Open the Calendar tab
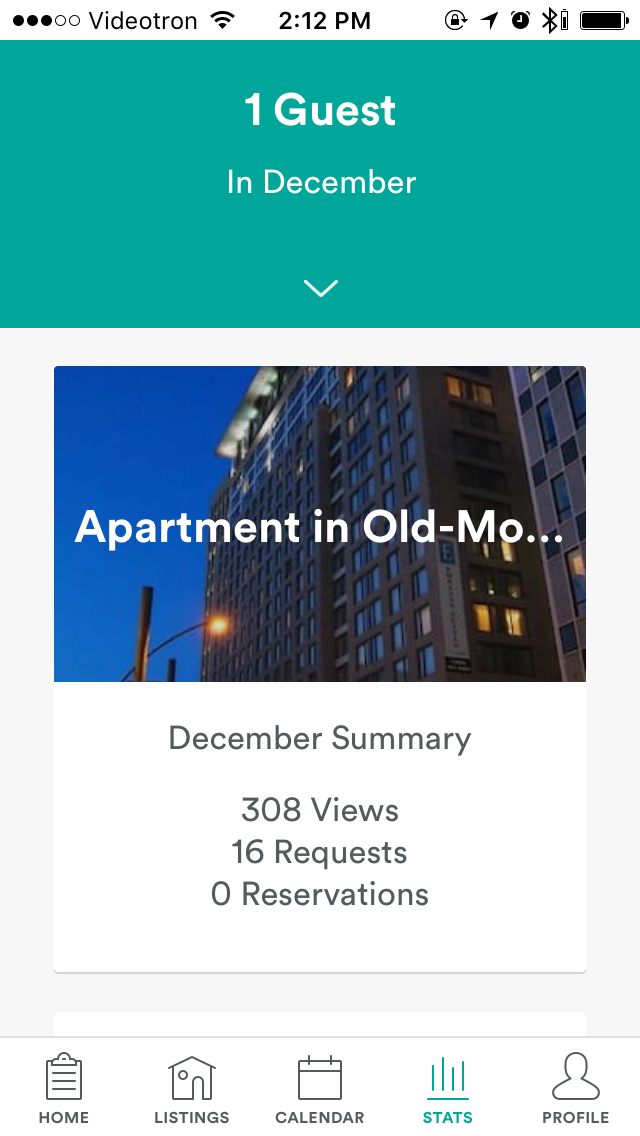Screen dimensions: 640x1136 click(x=320, y=1088)
